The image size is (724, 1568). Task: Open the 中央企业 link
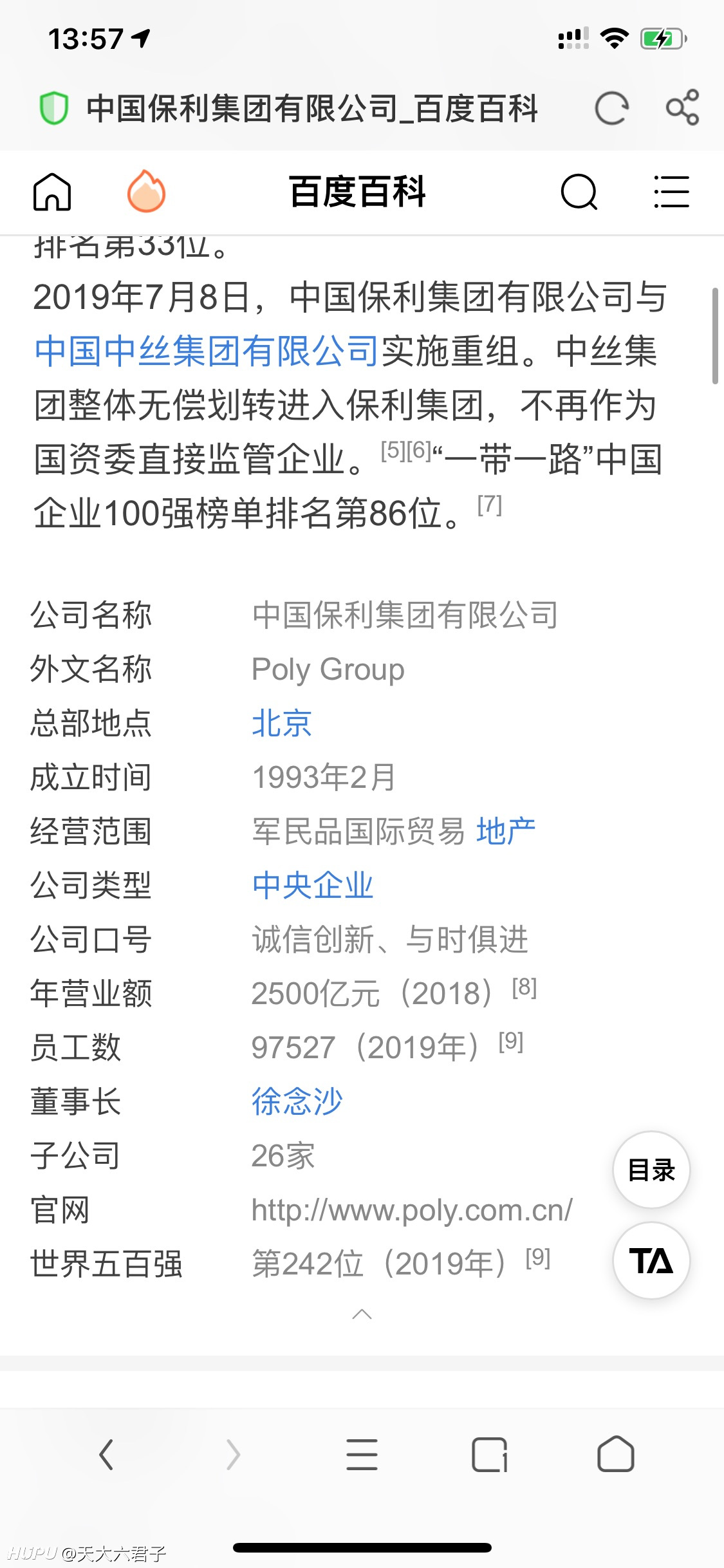(x=313, y=885)
